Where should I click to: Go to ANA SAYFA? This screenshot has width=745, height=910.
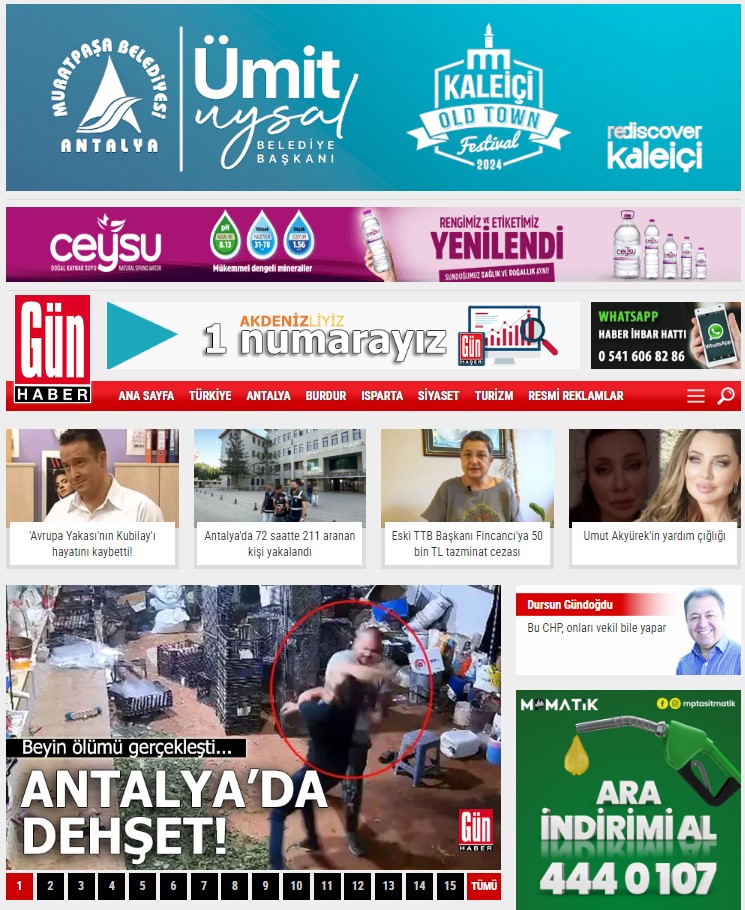[146, 396]
